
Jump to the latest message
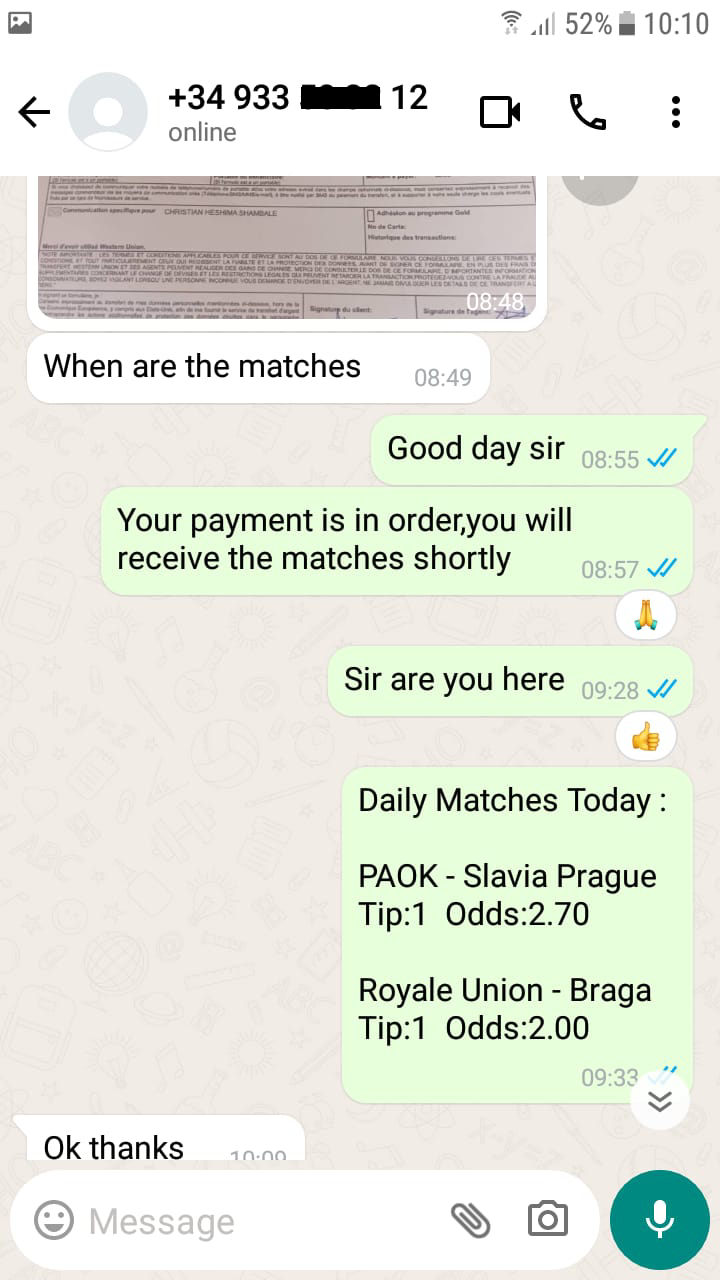click(x=661, y=1101)
